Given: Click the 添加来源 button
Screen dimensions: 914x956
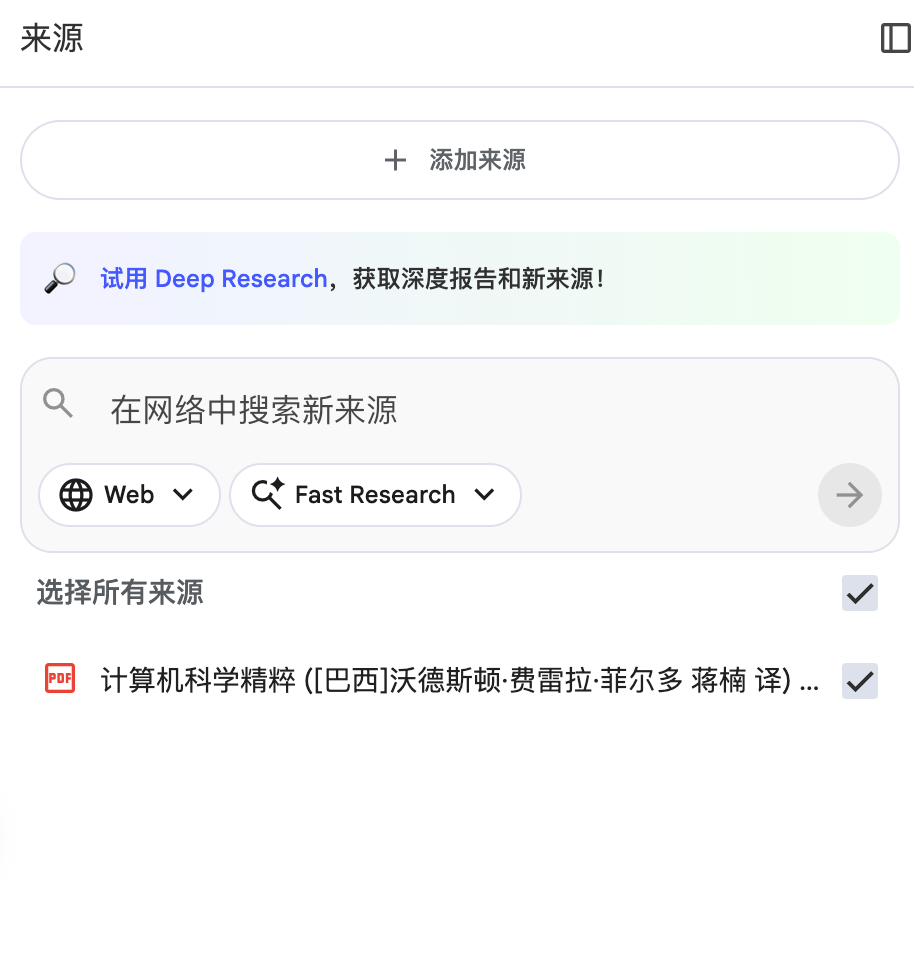Looking at the screenshot, I should pyautogui.click(x=459, y=160).
